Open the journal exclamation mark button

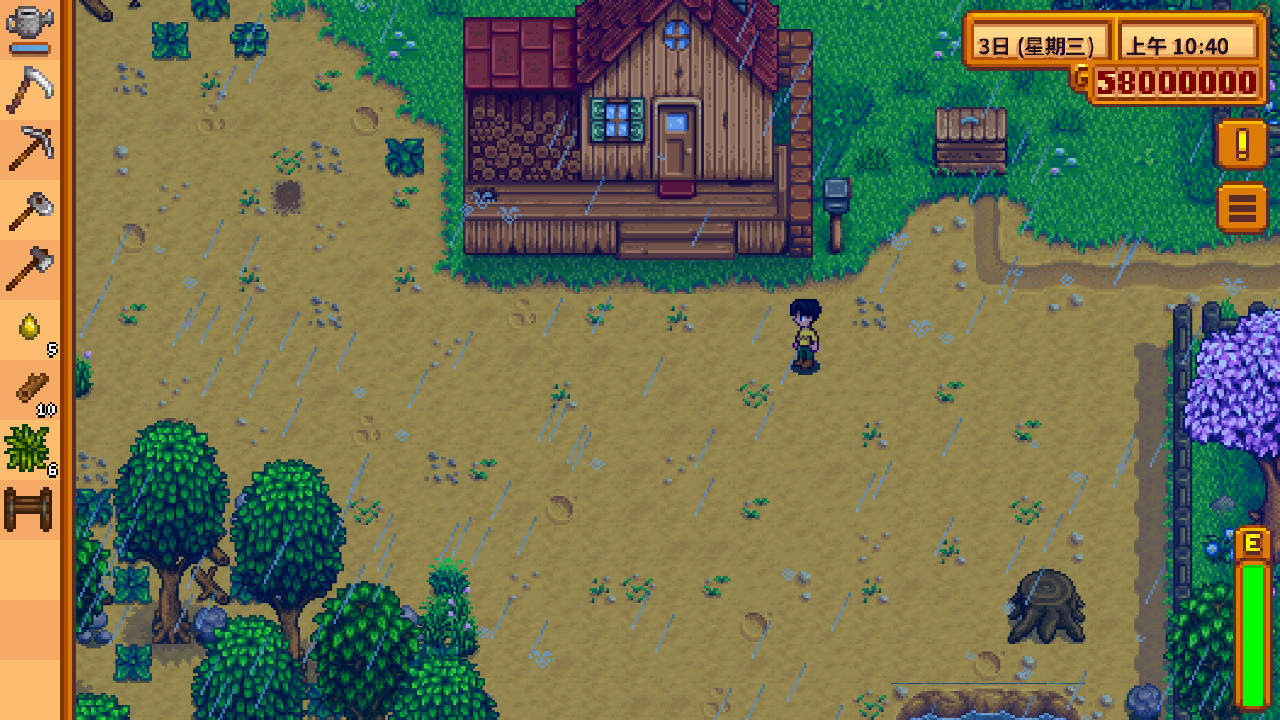(x=1242, y=144)
